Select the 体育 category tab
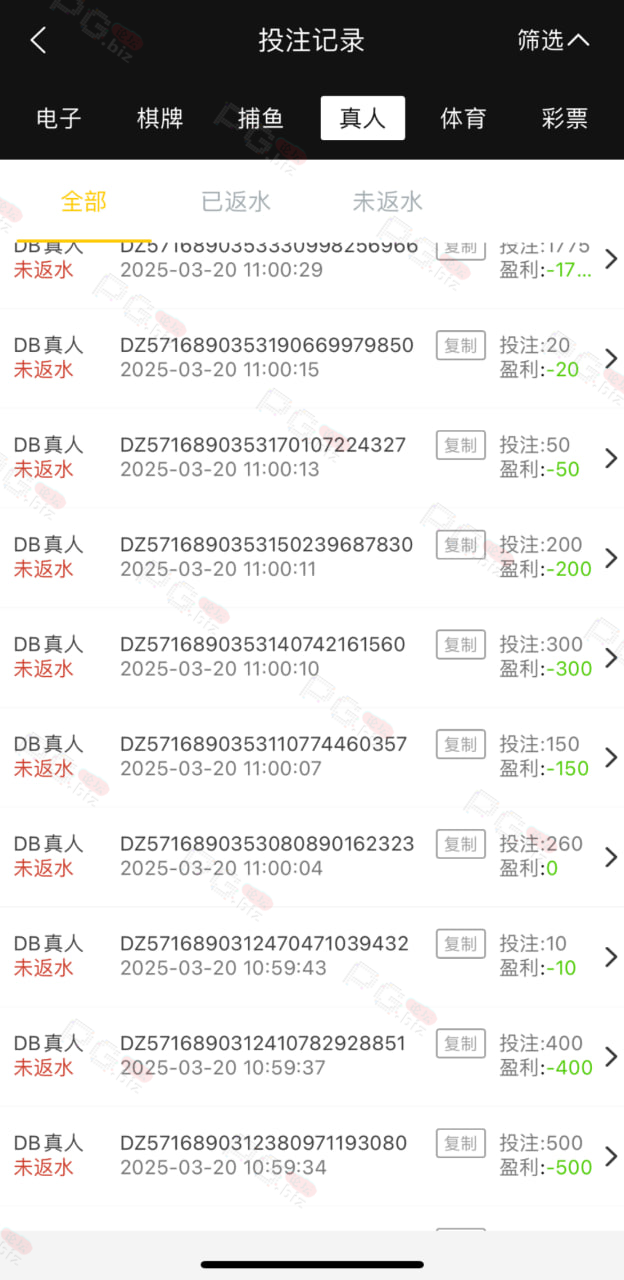This screenshot has height=1280, width=624. click(x=463, y=118)
